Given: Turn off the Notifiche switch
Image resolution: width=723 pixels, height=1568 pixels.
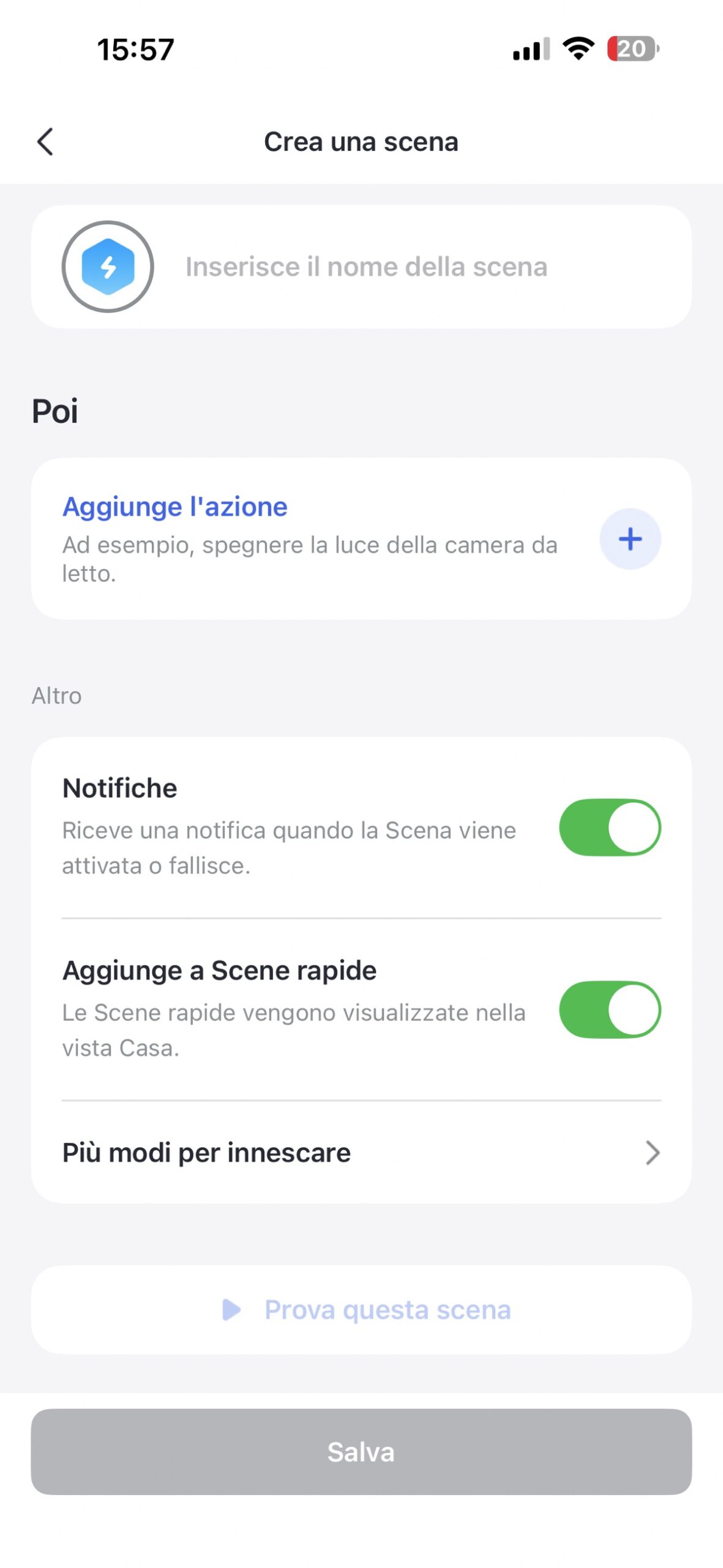Looking at the screenshot, I should point(610,827).
